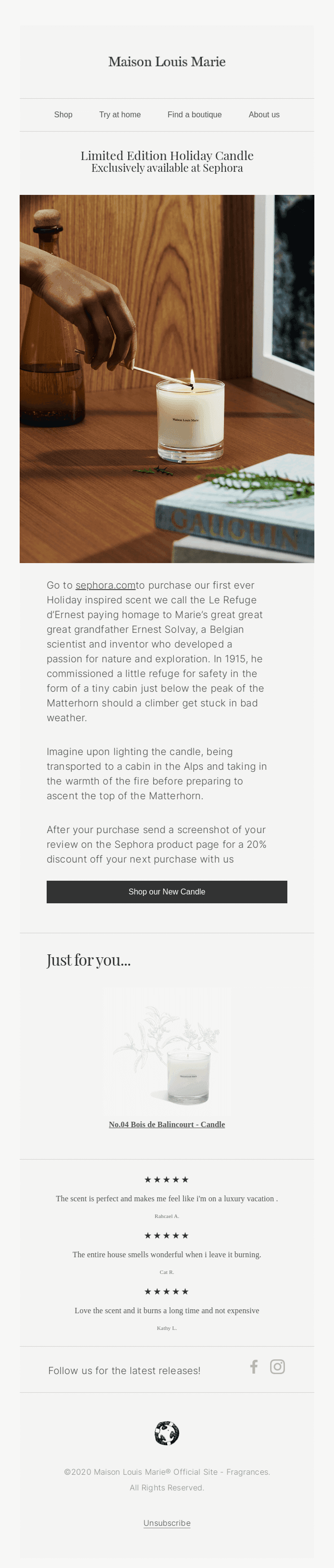Open the sephora.com link
Screen dimensions: 334x1568
pyautogui.click(x=105, y=585)
